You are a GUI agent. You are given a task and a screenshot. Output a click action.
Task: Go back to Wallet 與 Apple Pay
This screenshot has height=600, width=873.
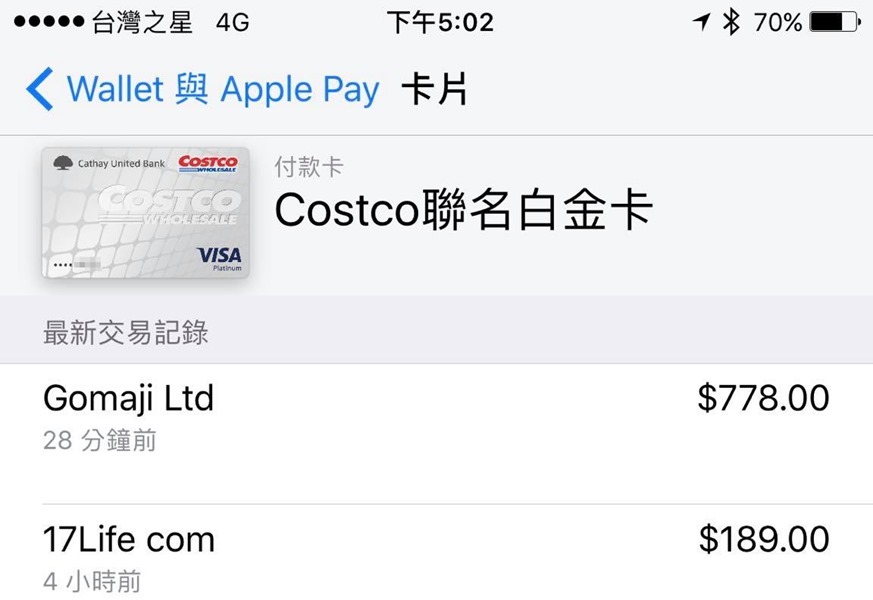click(204, 90)
